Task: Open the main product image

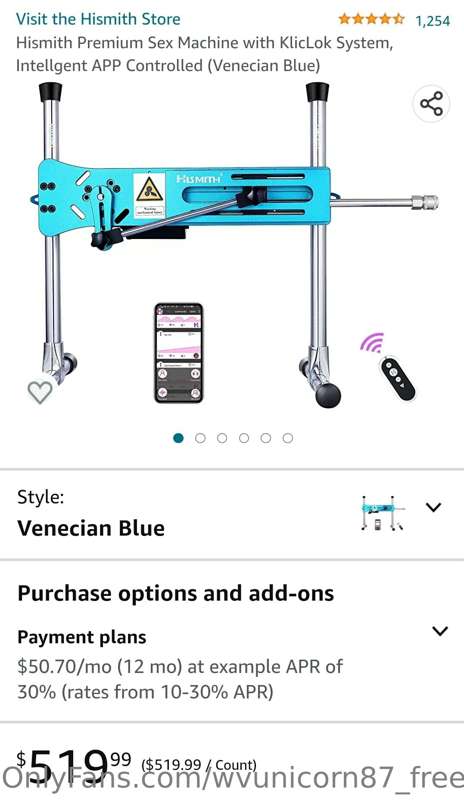Action: pos(232,245)
